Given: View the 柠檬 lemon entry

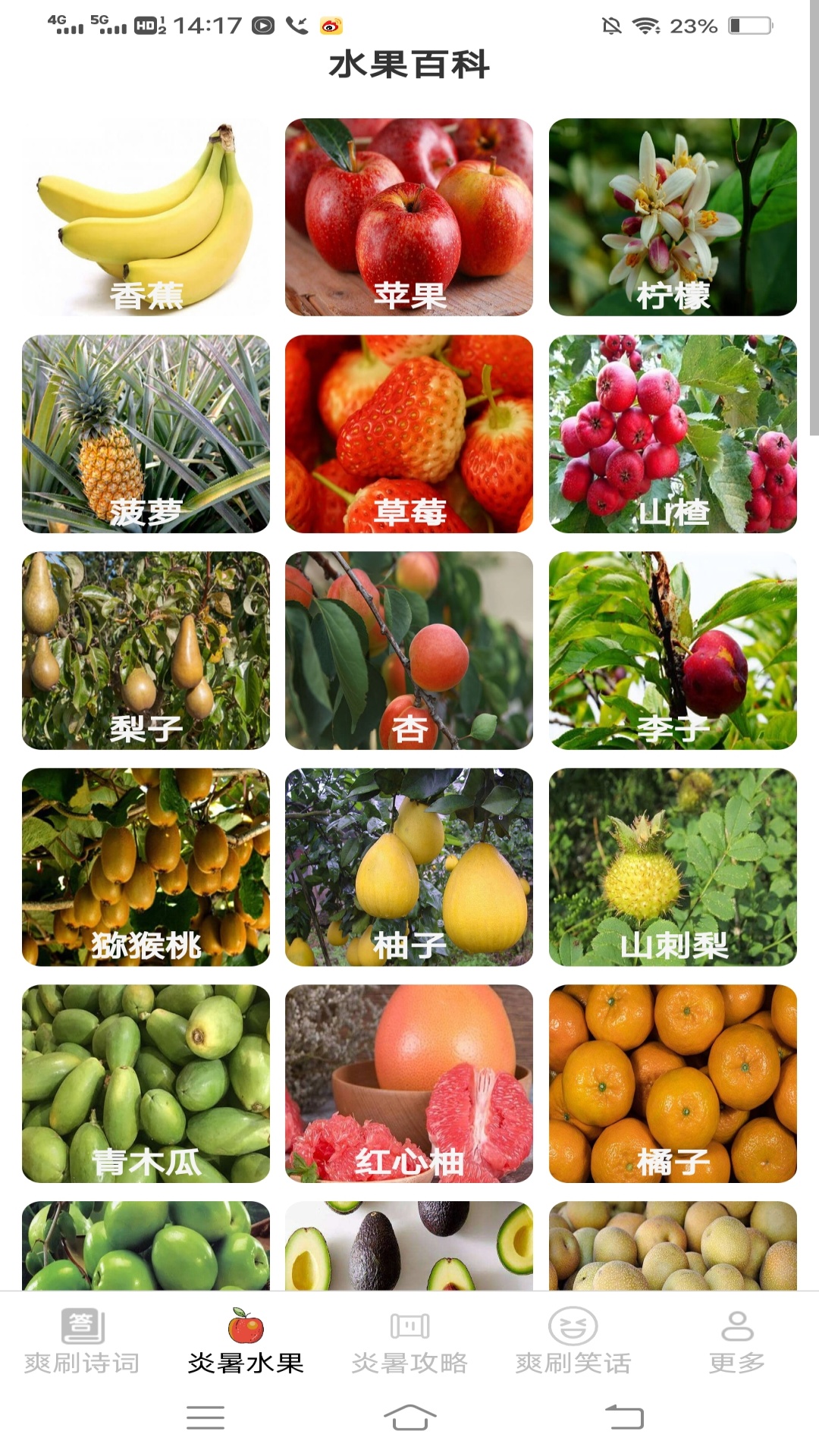Looking at the screenshot, I should [673, 217].
